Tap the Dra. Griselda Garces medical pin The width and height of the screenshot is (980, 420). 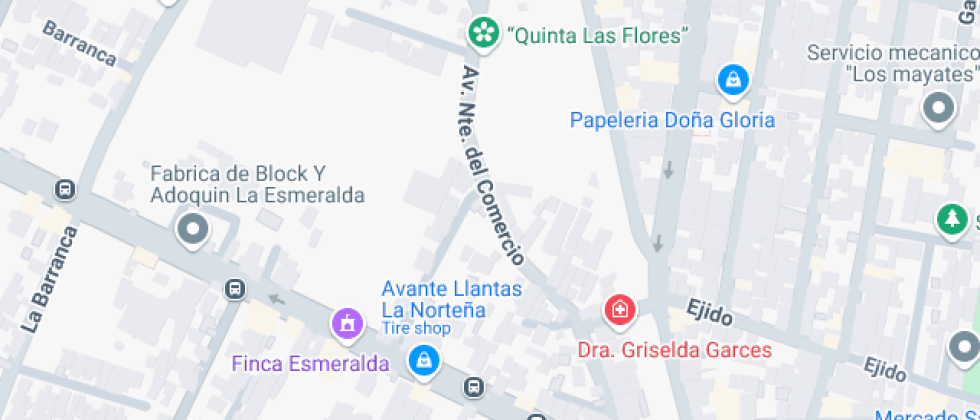620,309
